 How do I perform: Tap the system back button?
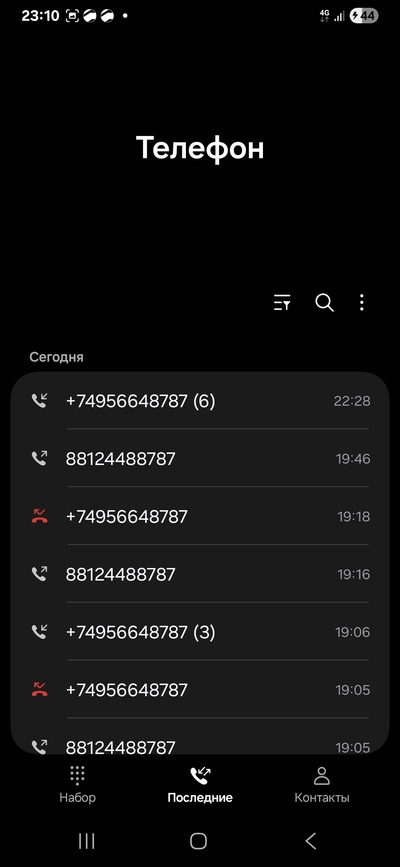(x=311, y=841)
